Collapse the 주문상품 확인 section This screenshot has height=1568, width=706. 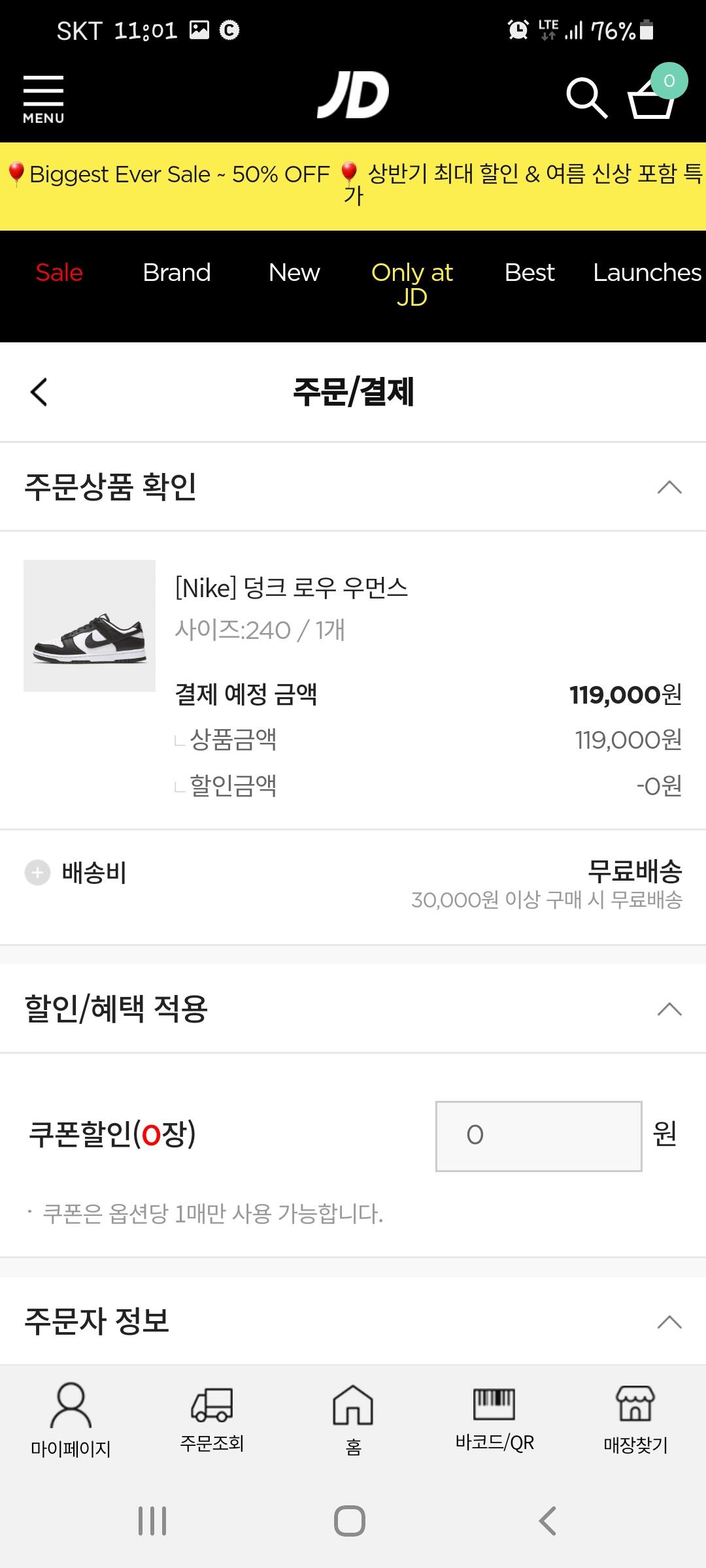coord(669,487)
